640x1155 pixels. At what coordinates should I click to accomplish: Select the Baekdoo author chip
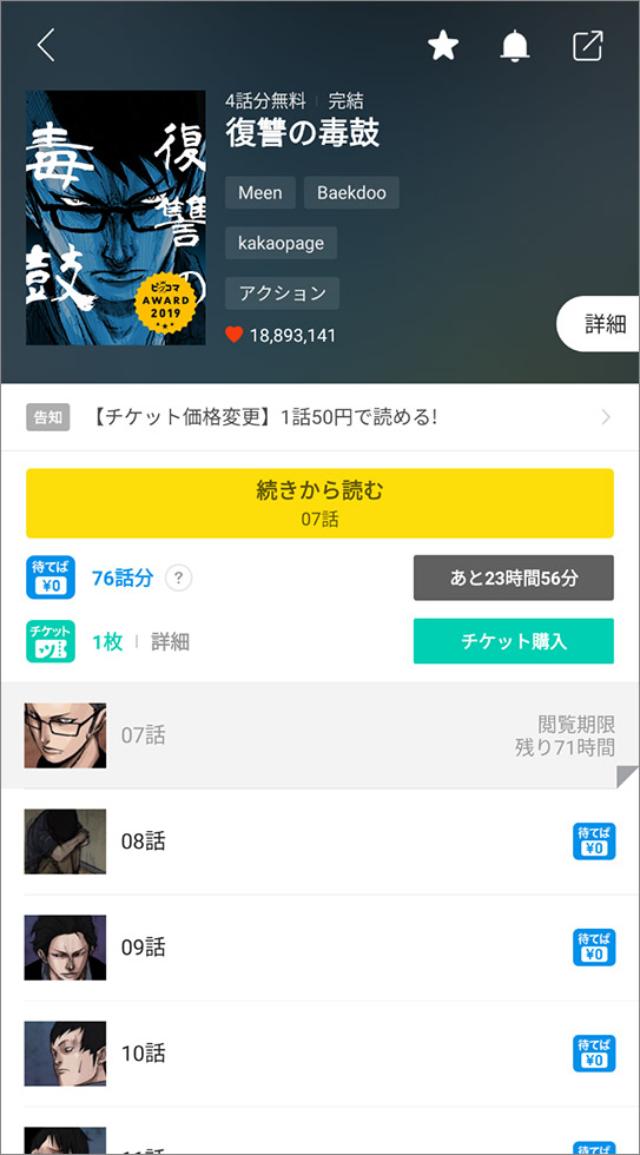[x=351, y=193]
